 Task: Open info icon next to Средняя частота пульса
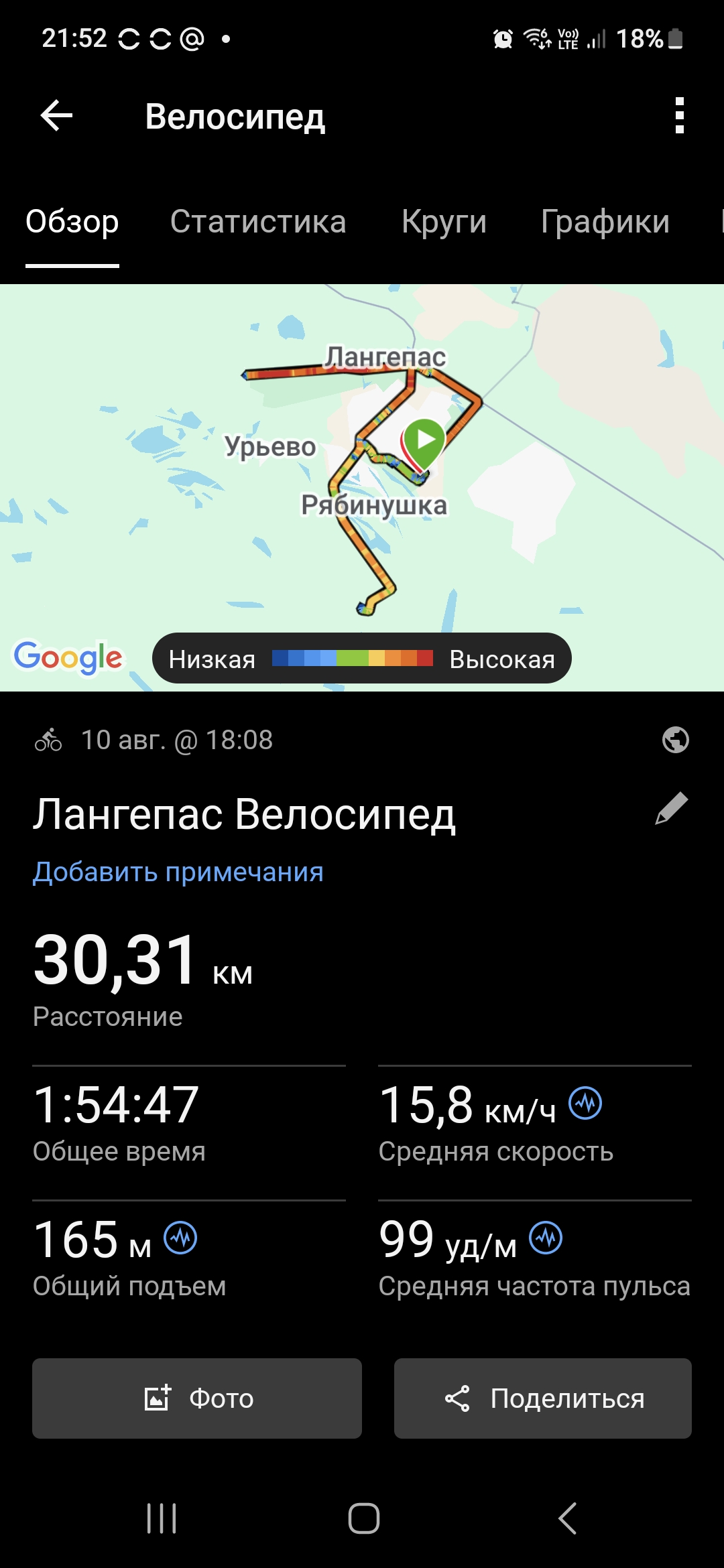coord(546,1238)
